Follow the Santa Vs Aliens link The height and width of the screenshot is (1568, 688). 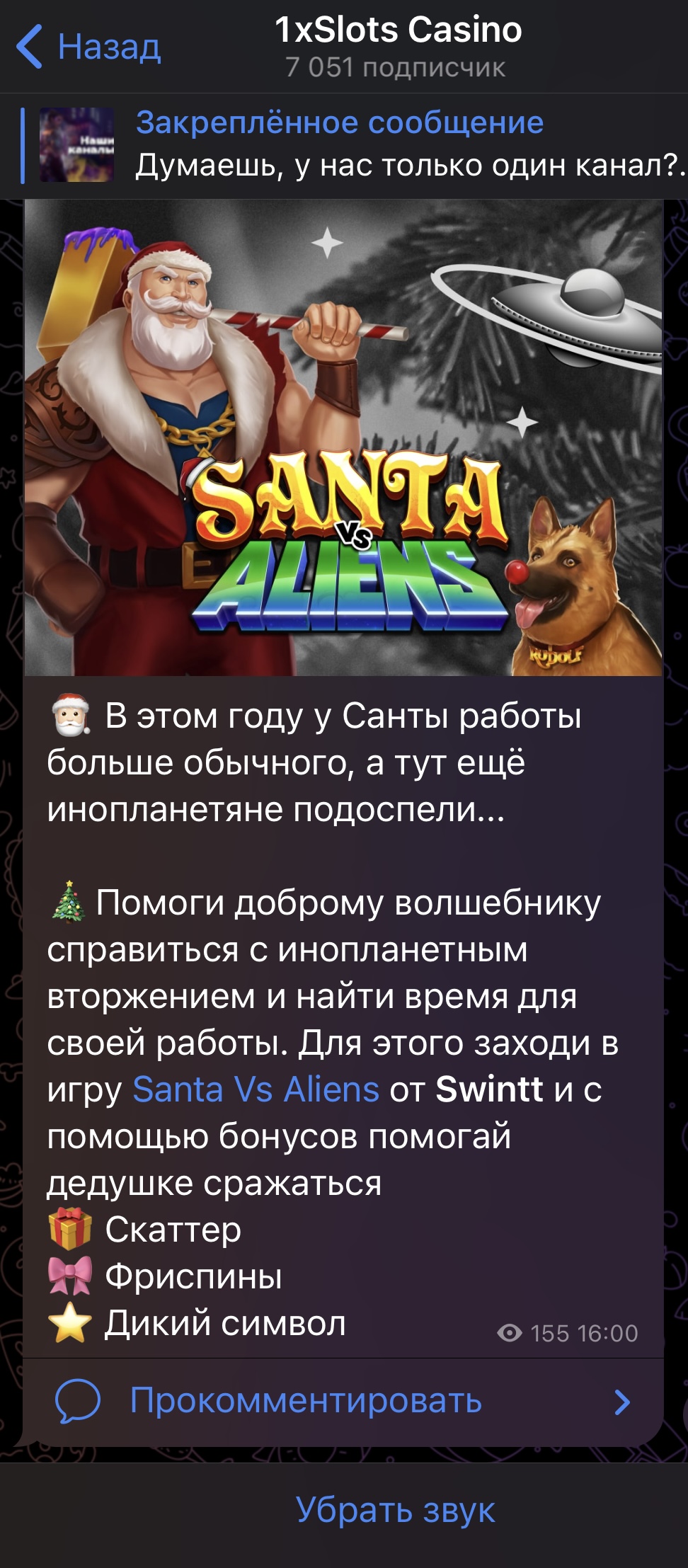[256, 1089]
